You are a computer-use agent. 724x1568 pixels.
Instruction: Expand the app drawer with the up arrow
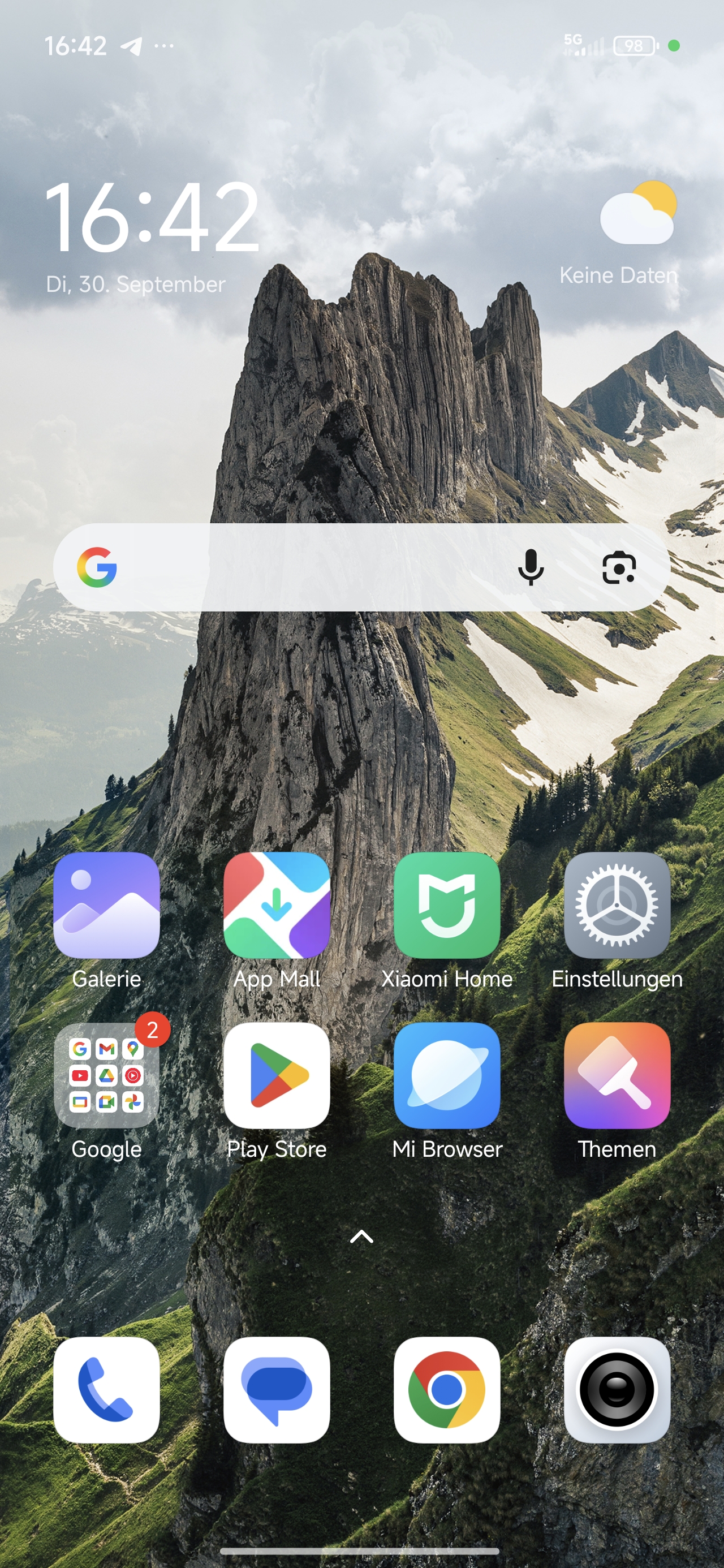(x=361, y=1237)
